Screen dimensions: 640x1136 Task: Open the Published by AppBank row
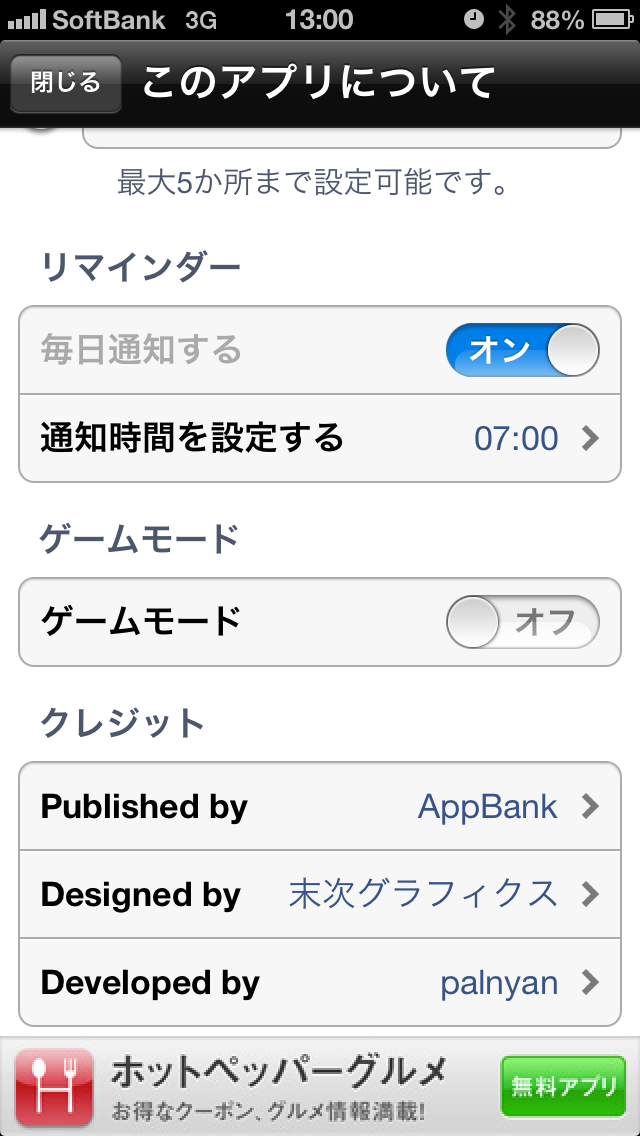pos(320,806)
